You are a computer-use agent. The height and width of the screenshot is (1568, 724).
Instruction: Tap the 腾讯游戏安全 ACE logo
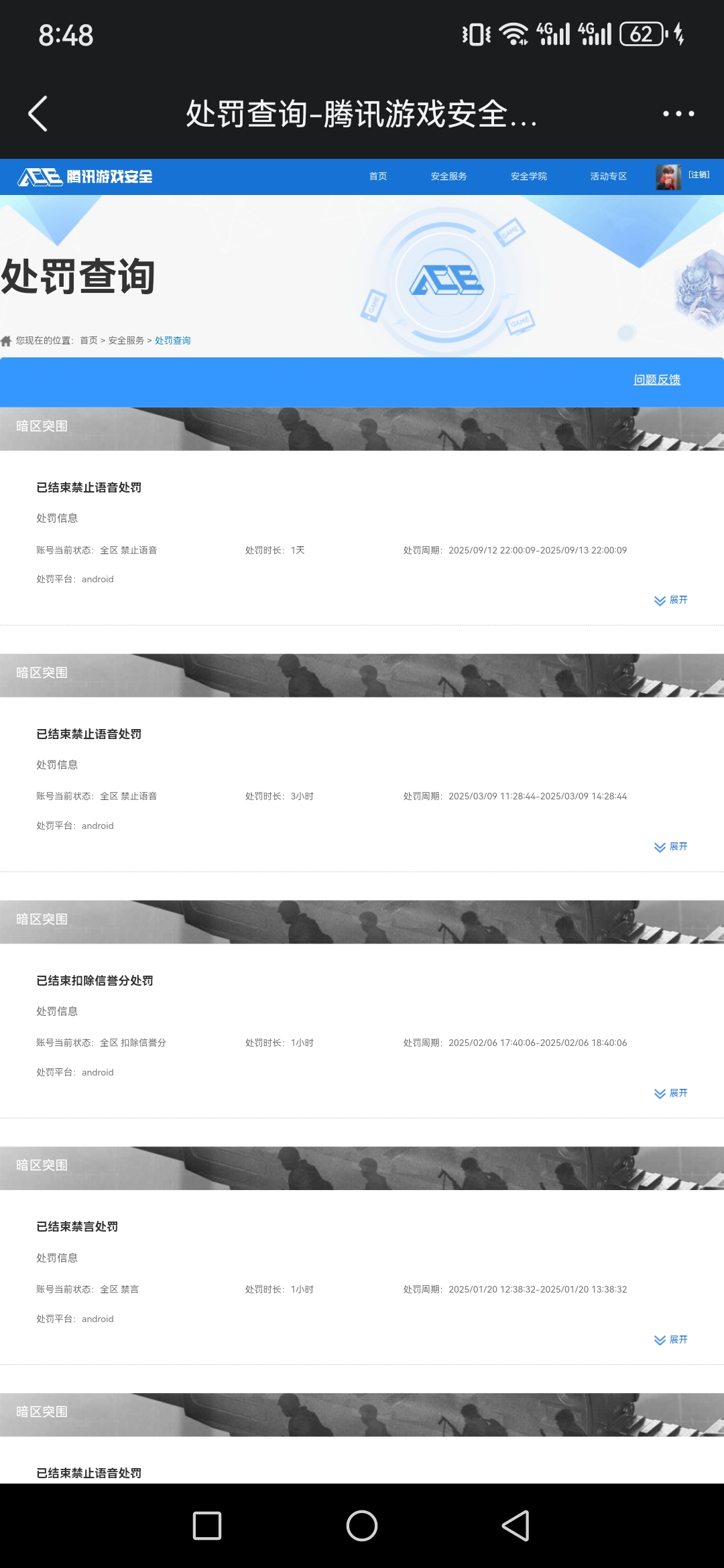pos(85,177)
